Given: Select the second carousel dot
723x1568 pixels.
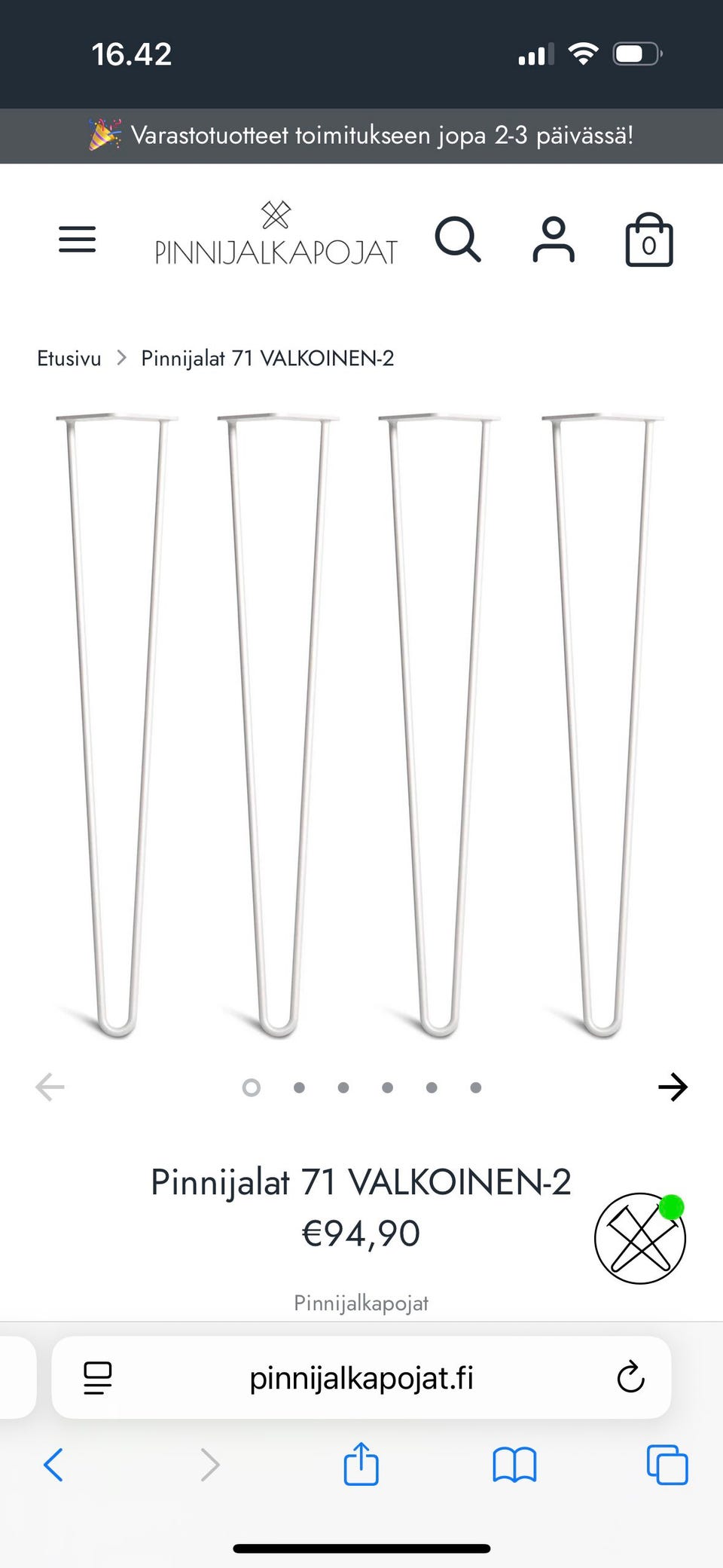Looking at the screenshot, I should tap(299, 1087).
